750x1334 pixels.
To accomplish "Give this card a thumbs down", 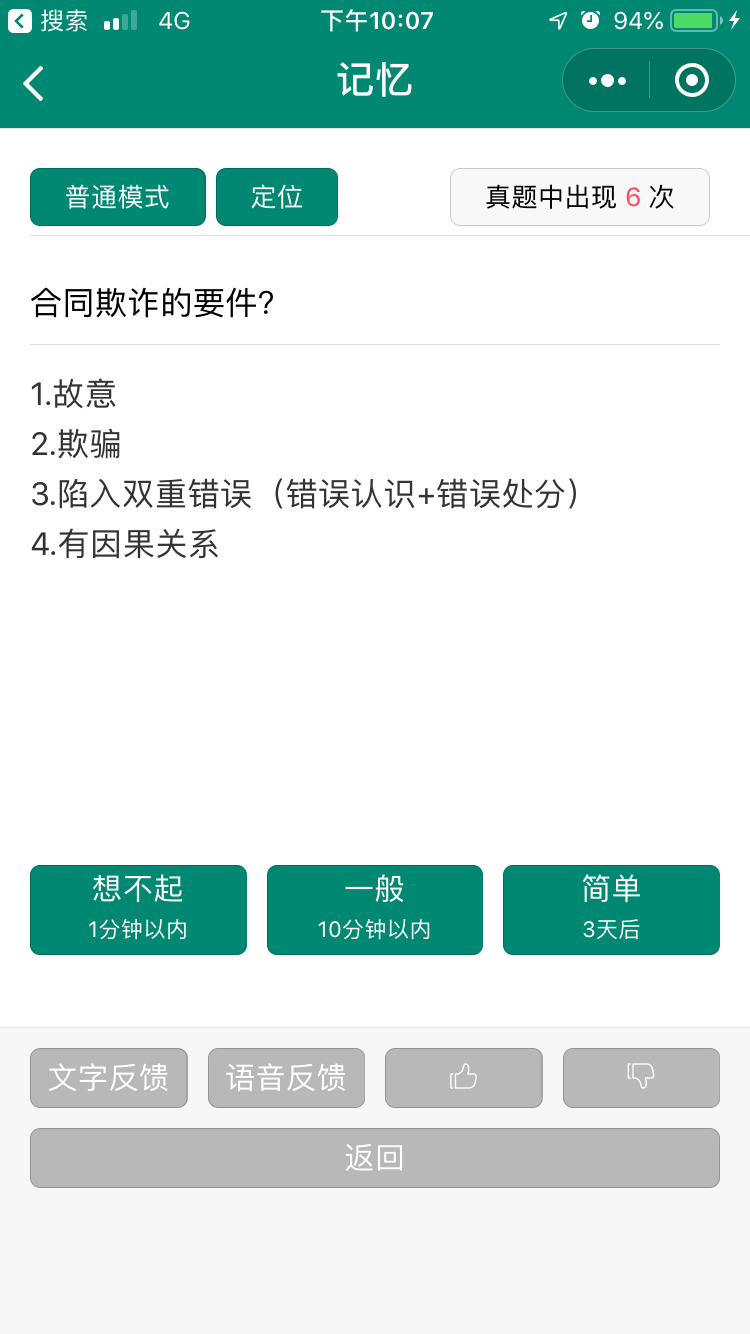I will point(641,1078).
